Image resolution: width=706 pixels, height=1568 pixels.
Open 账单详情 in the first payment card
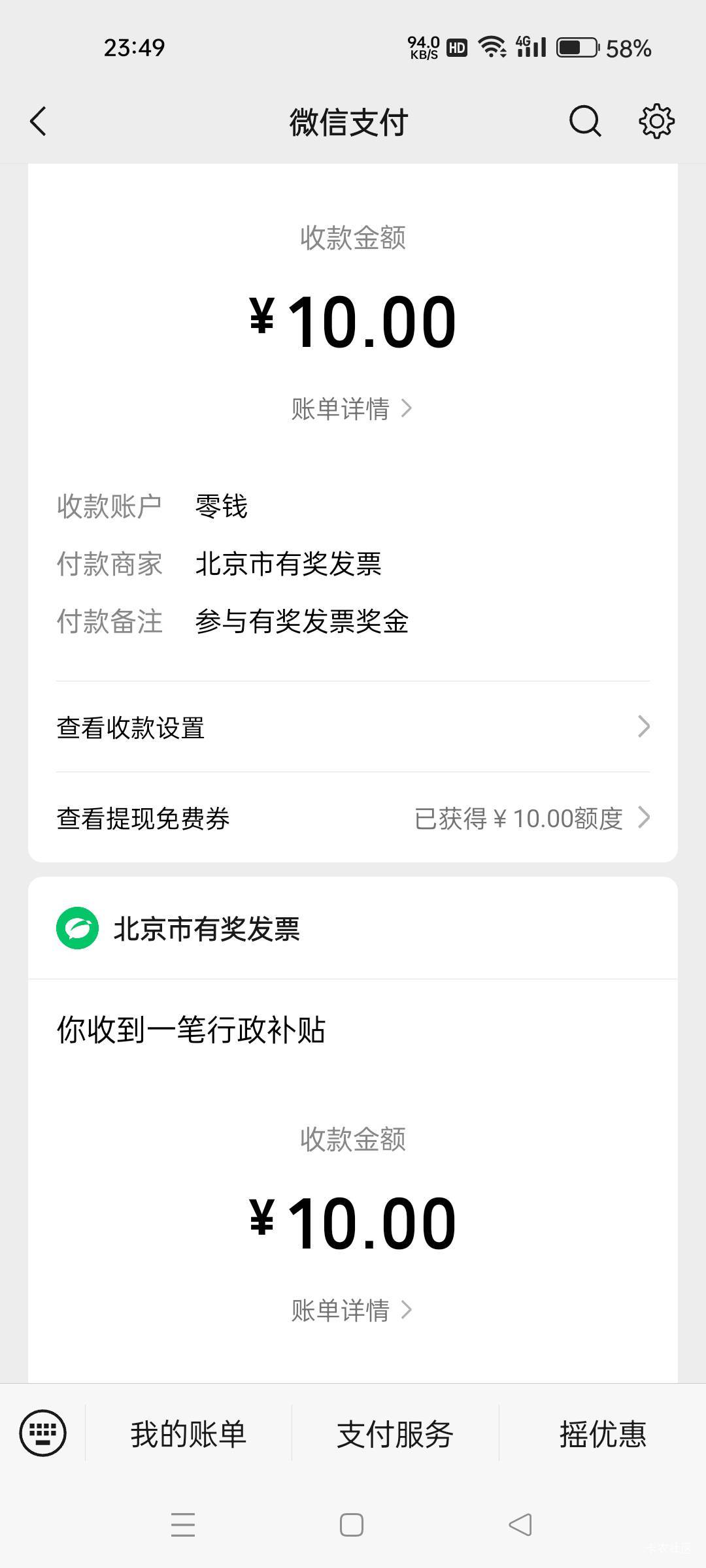click(352, 409)
